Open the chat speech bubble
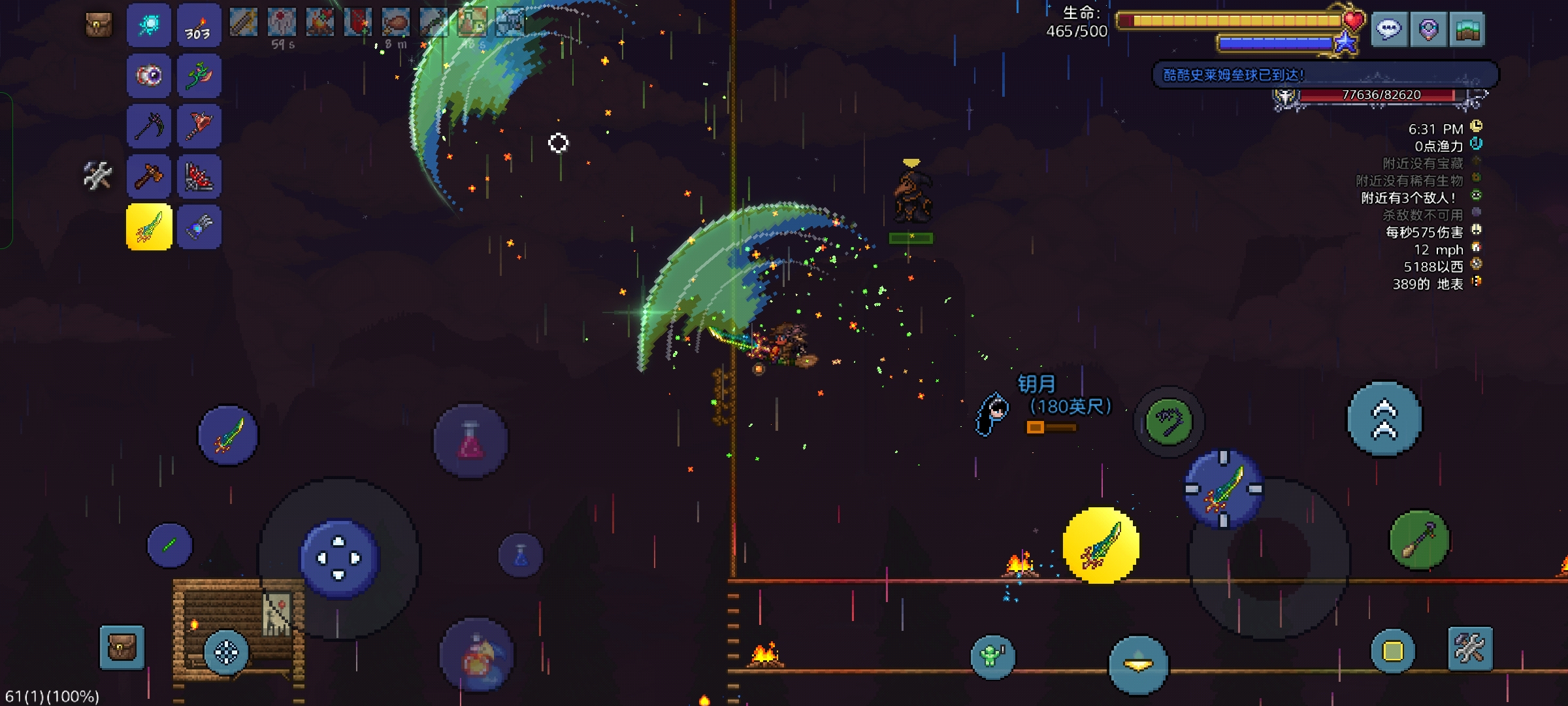1568x706 pixels. pyautogui.click(x=1388, y=29)
